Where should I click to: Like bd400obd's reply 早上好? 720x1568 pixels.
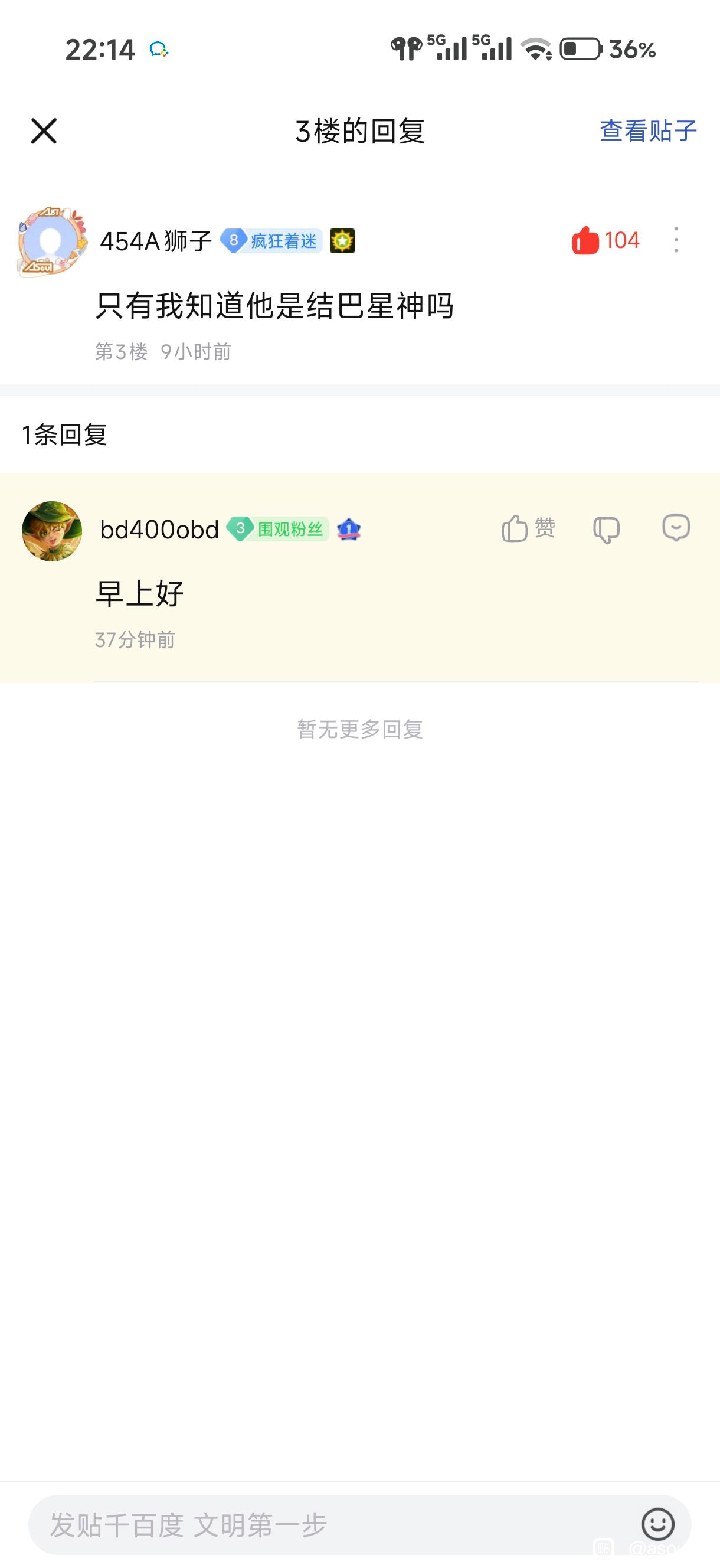click(x=527, y=528)
